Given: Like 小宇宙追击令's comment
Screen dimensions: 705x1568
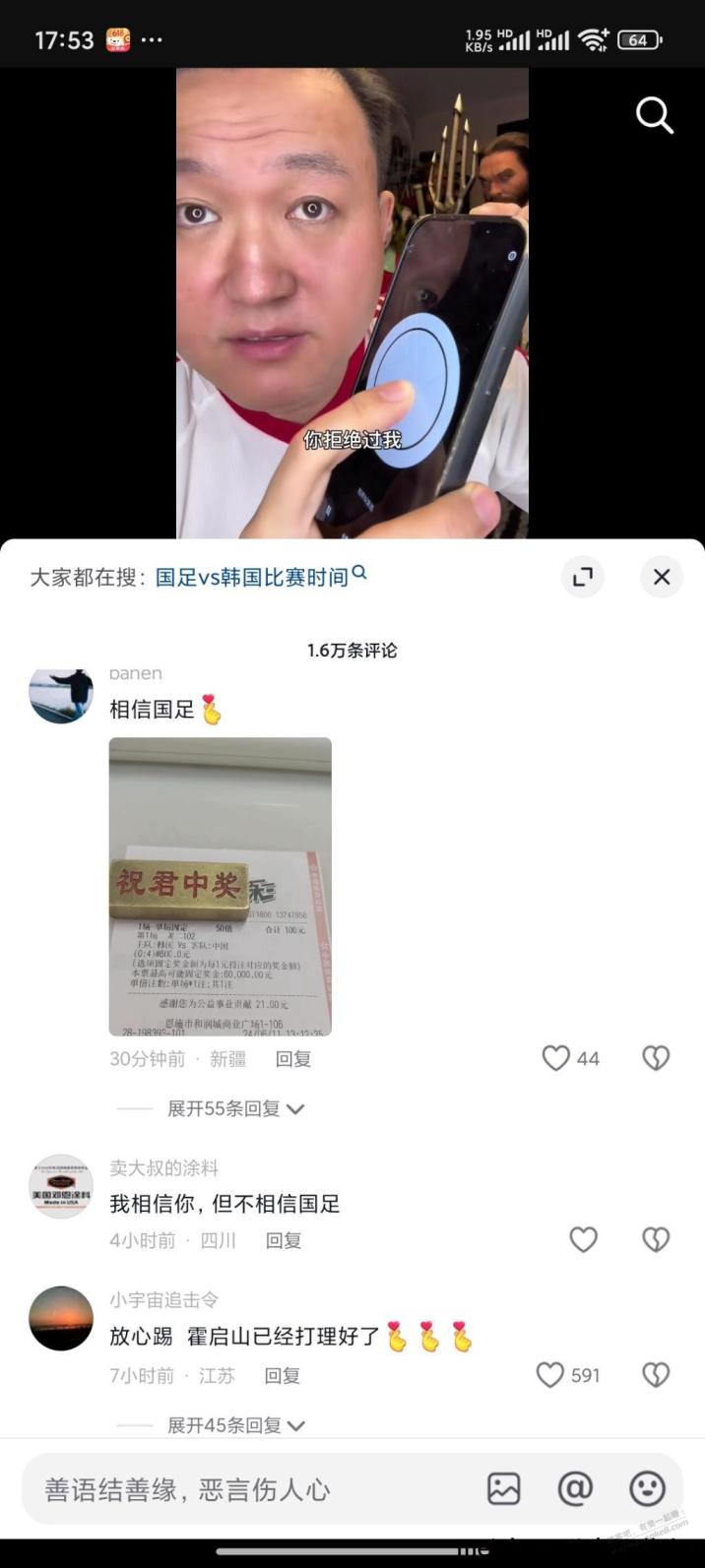Looking at the screenshot, I should click(x=551, y=1375).
